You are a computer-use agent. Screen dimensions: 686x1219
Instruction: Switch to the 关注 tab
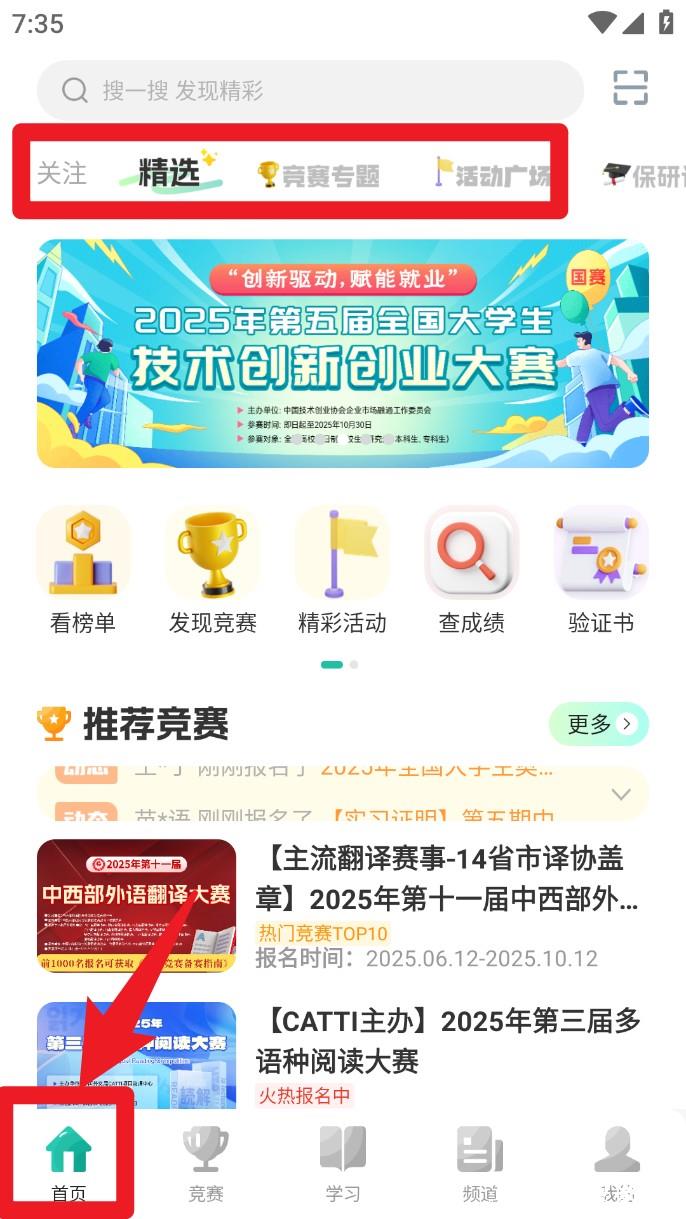[x=62, y=173]
